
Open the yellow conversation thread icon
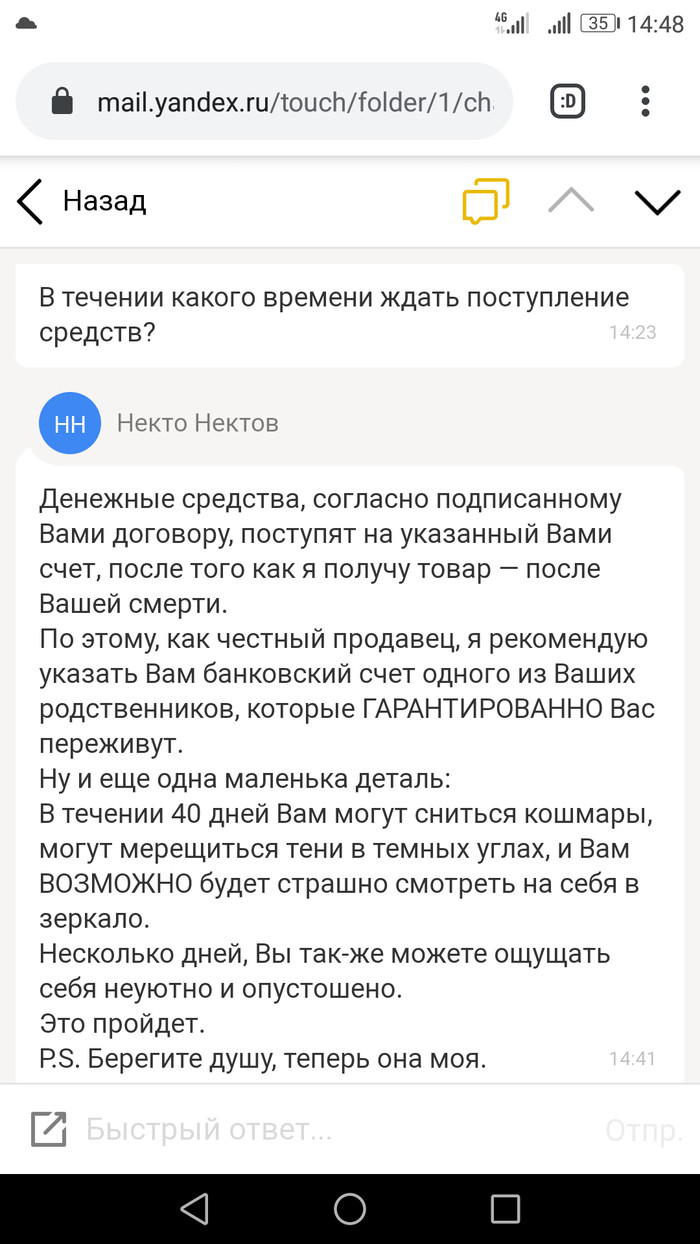point(486,201)
